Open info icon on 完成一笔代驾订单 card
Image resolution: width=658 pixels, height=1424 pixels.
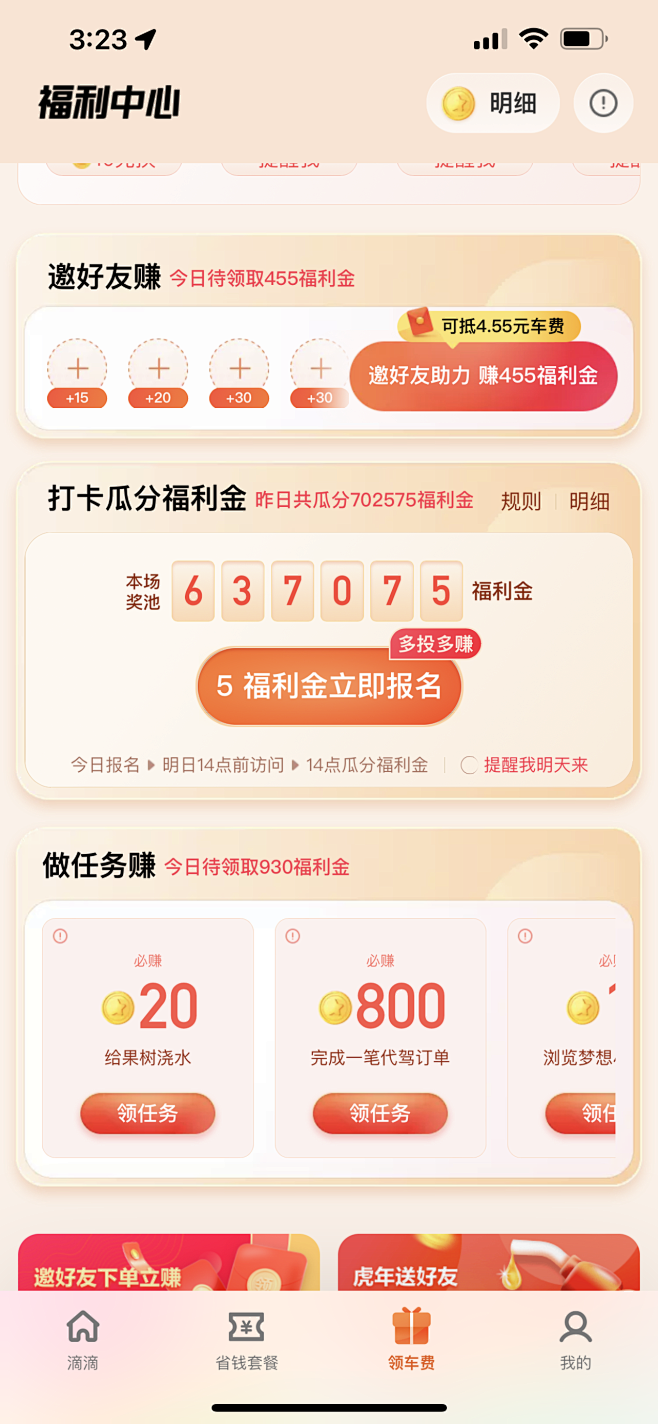pyautogui.click(x=292, y=936)
